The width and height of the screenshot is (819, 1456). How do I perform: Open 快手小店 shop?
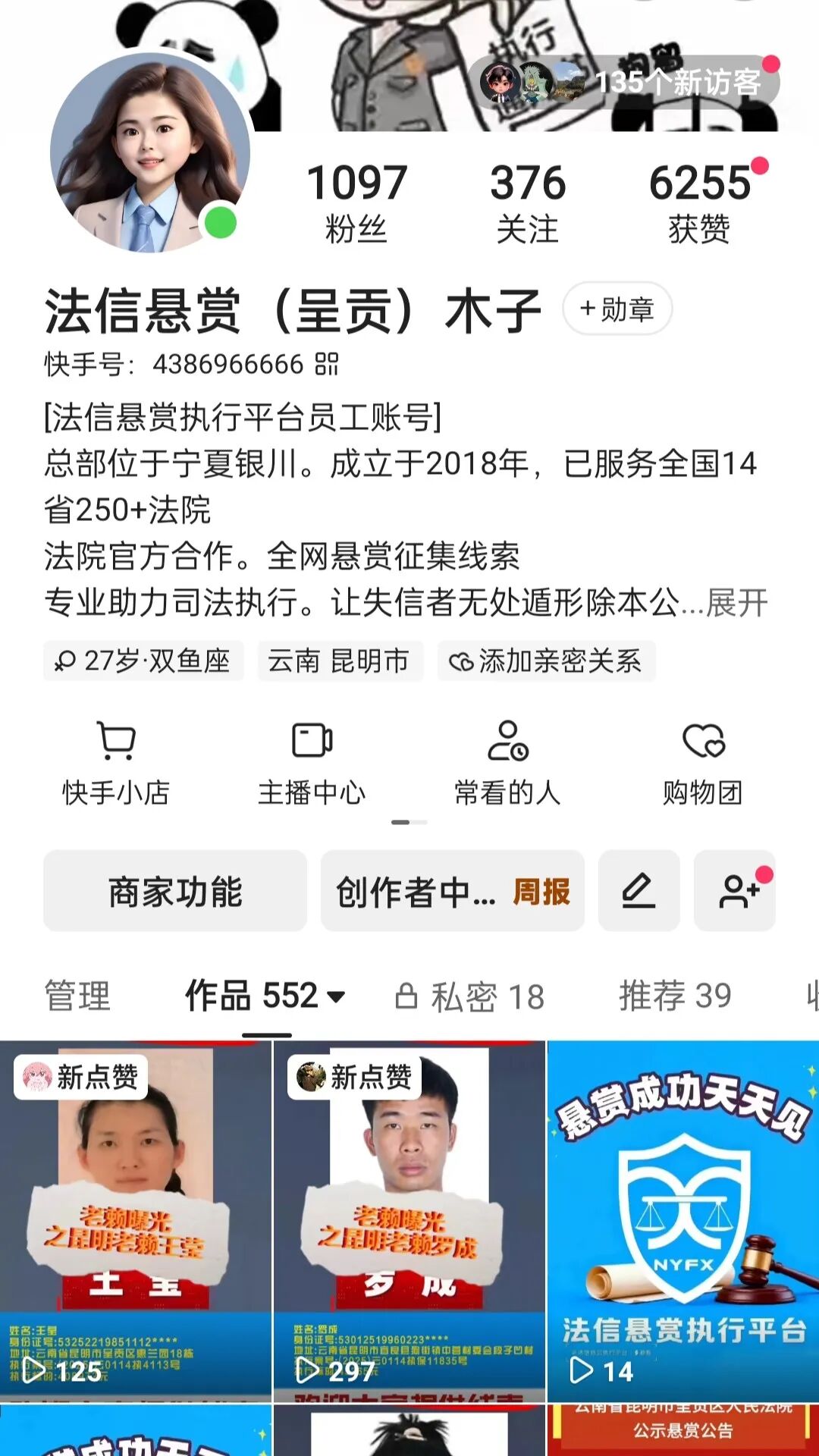point(116,762)
